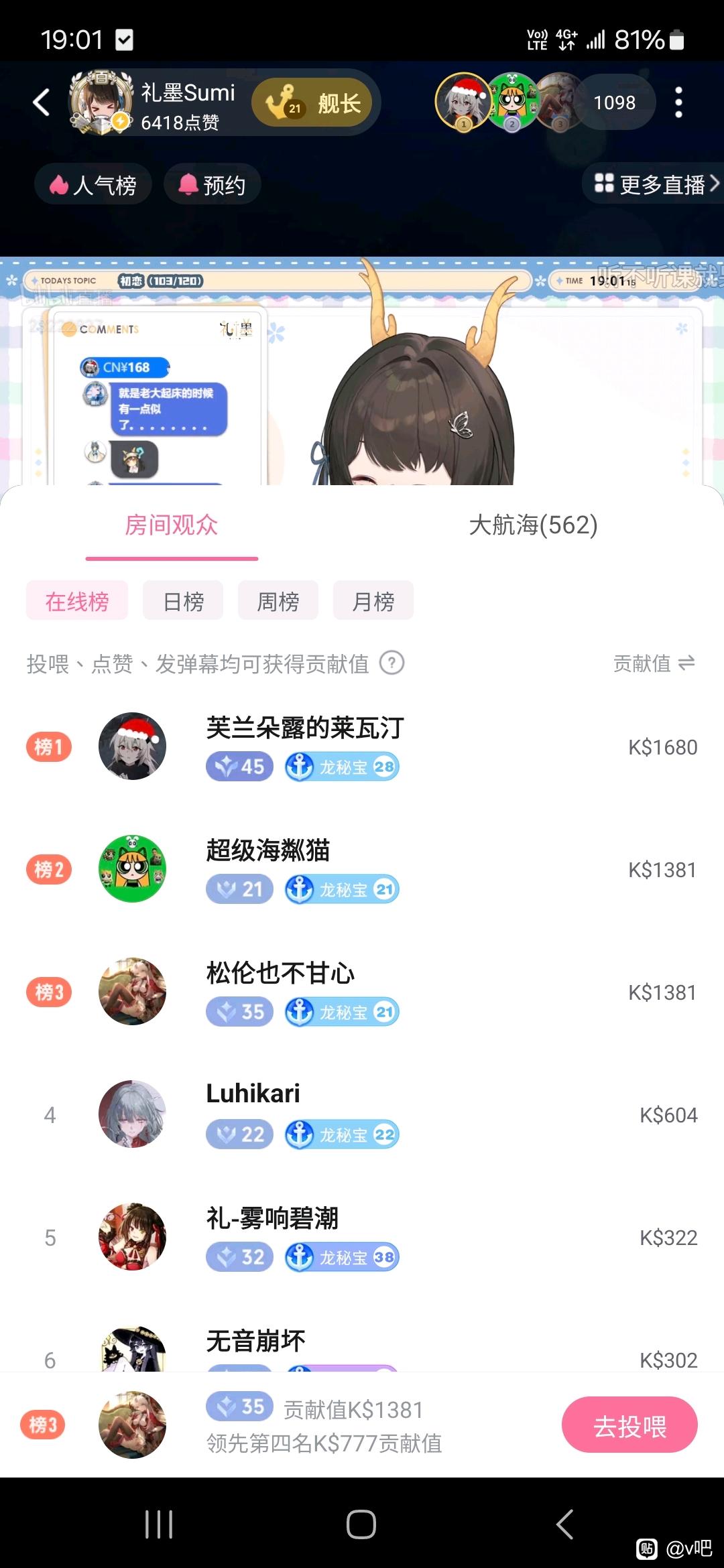Screen dimensions: 724x1568
Task: Select the 房间观众 tab
Action: click(172, 525)
